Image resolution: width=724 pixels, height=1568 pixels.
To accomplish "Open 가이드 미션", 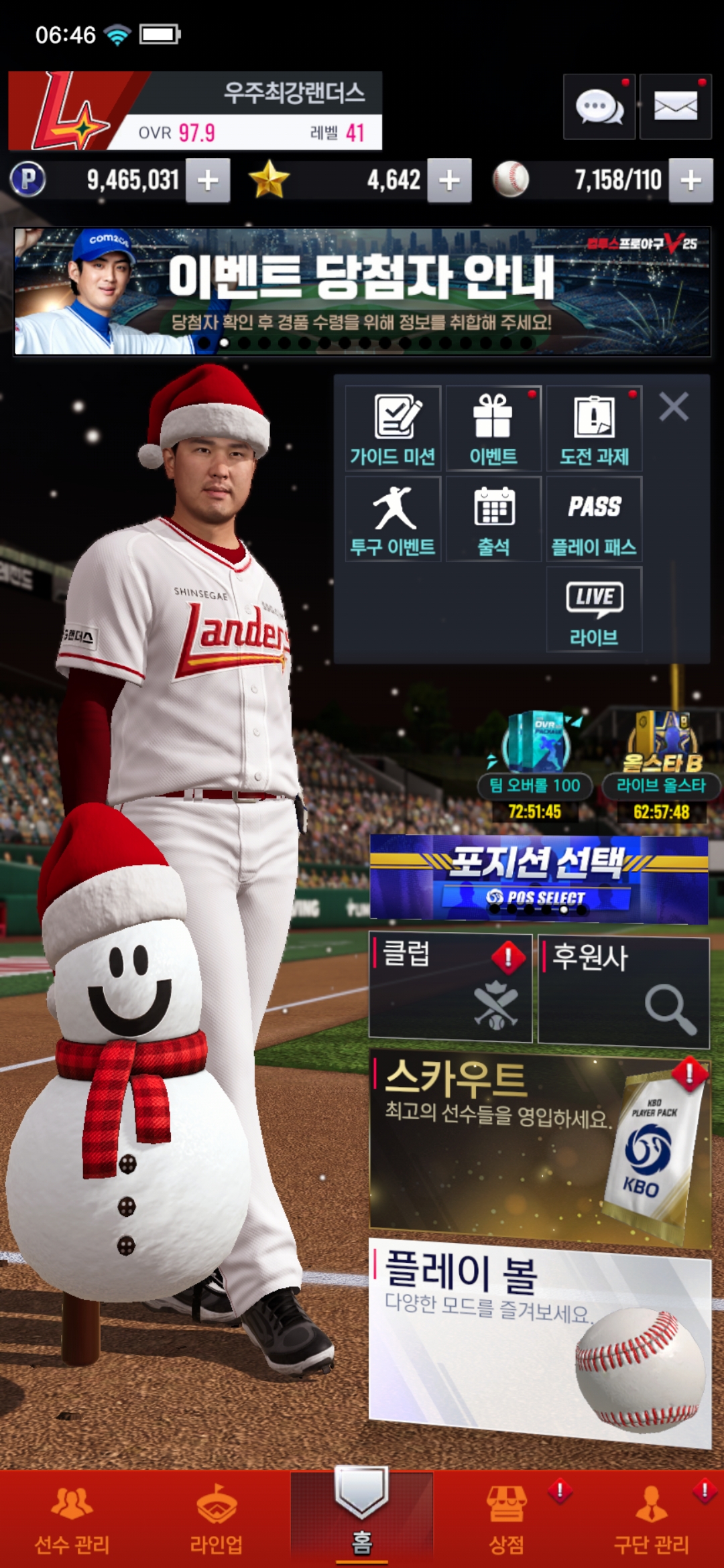I will pos(394,429).
